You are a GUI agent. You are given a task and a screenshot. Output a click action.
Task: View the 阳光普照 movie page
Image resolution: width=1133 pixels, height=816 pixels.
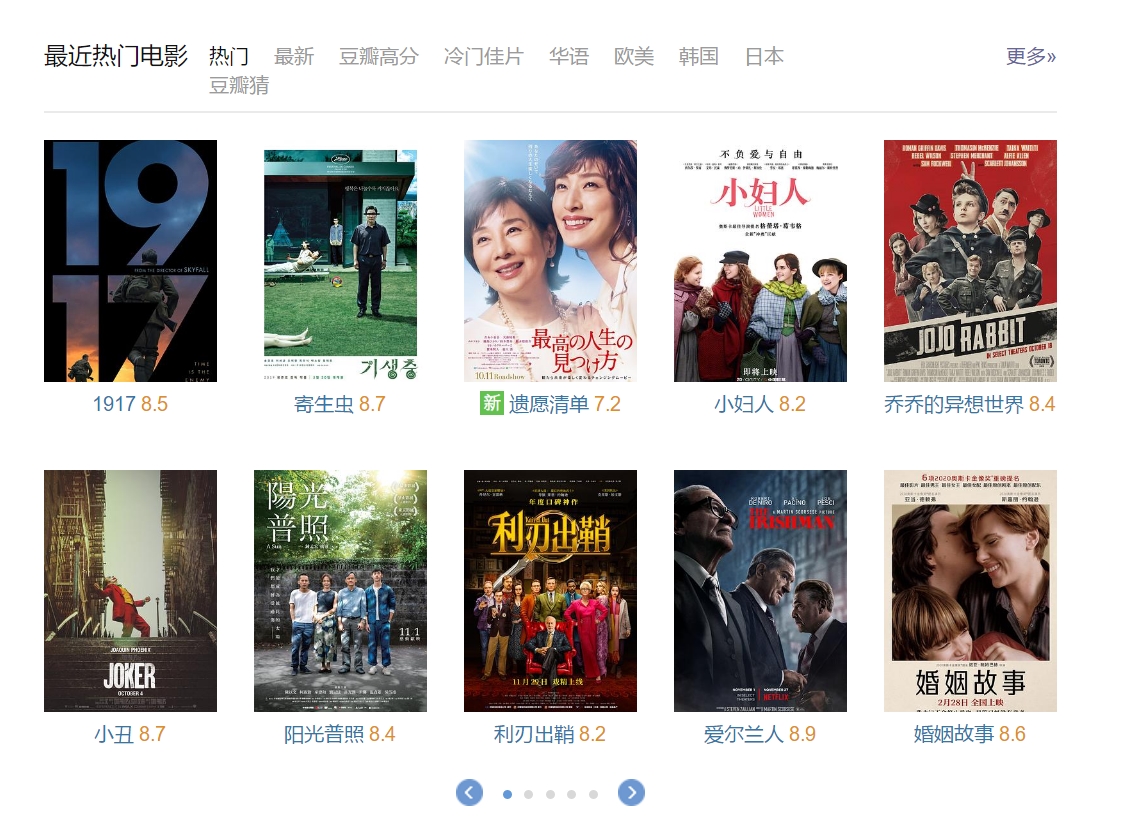(340, 591)
